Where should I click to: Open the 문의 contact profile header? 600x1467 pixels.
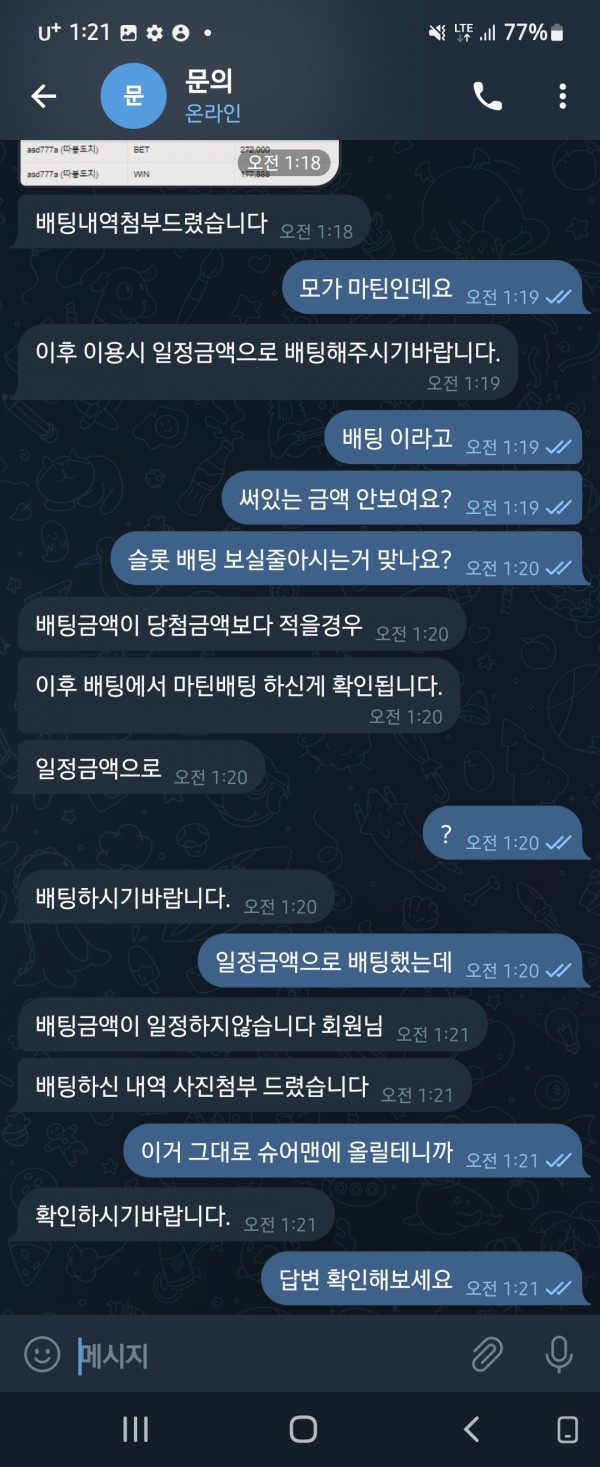[213, 96]
